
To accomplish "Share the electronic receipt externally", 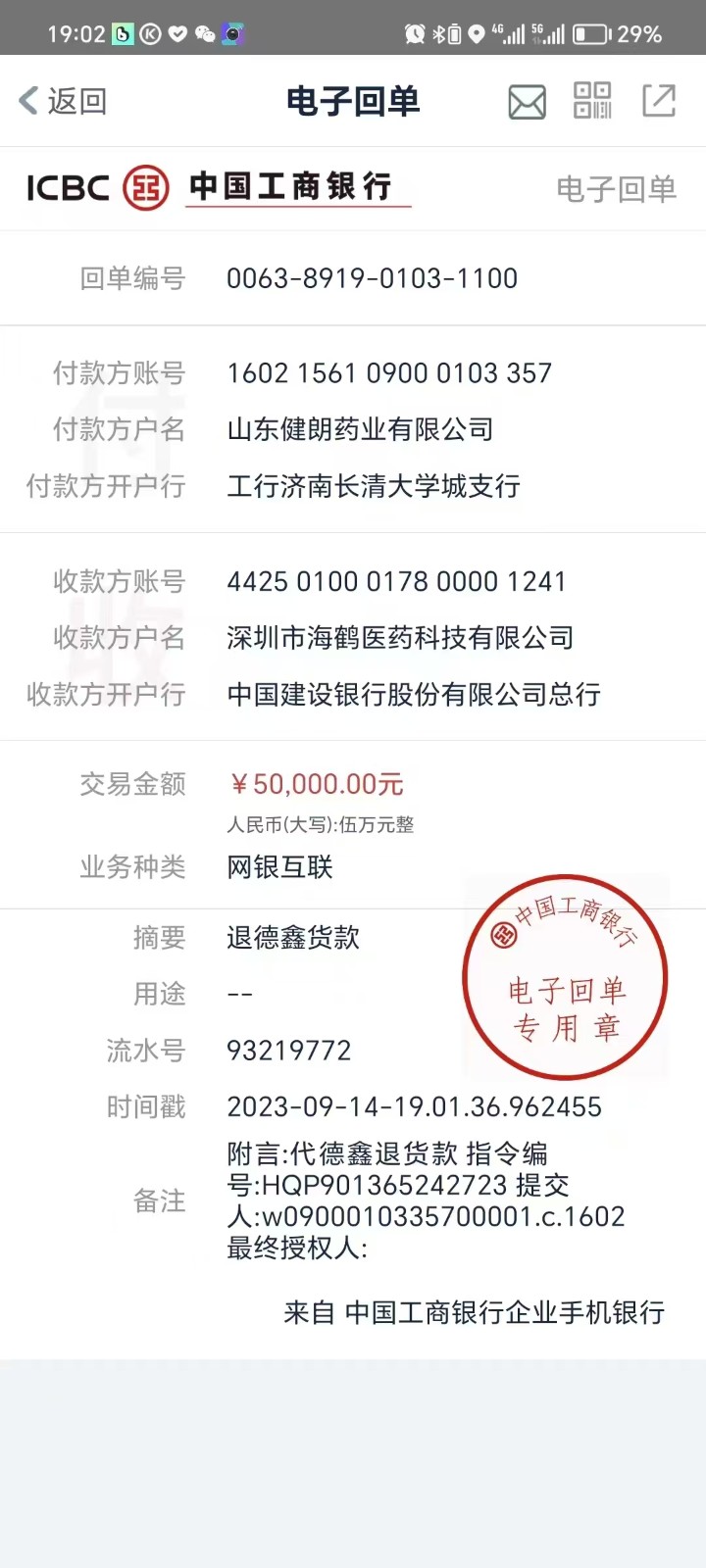I will (x=659, y=100).
